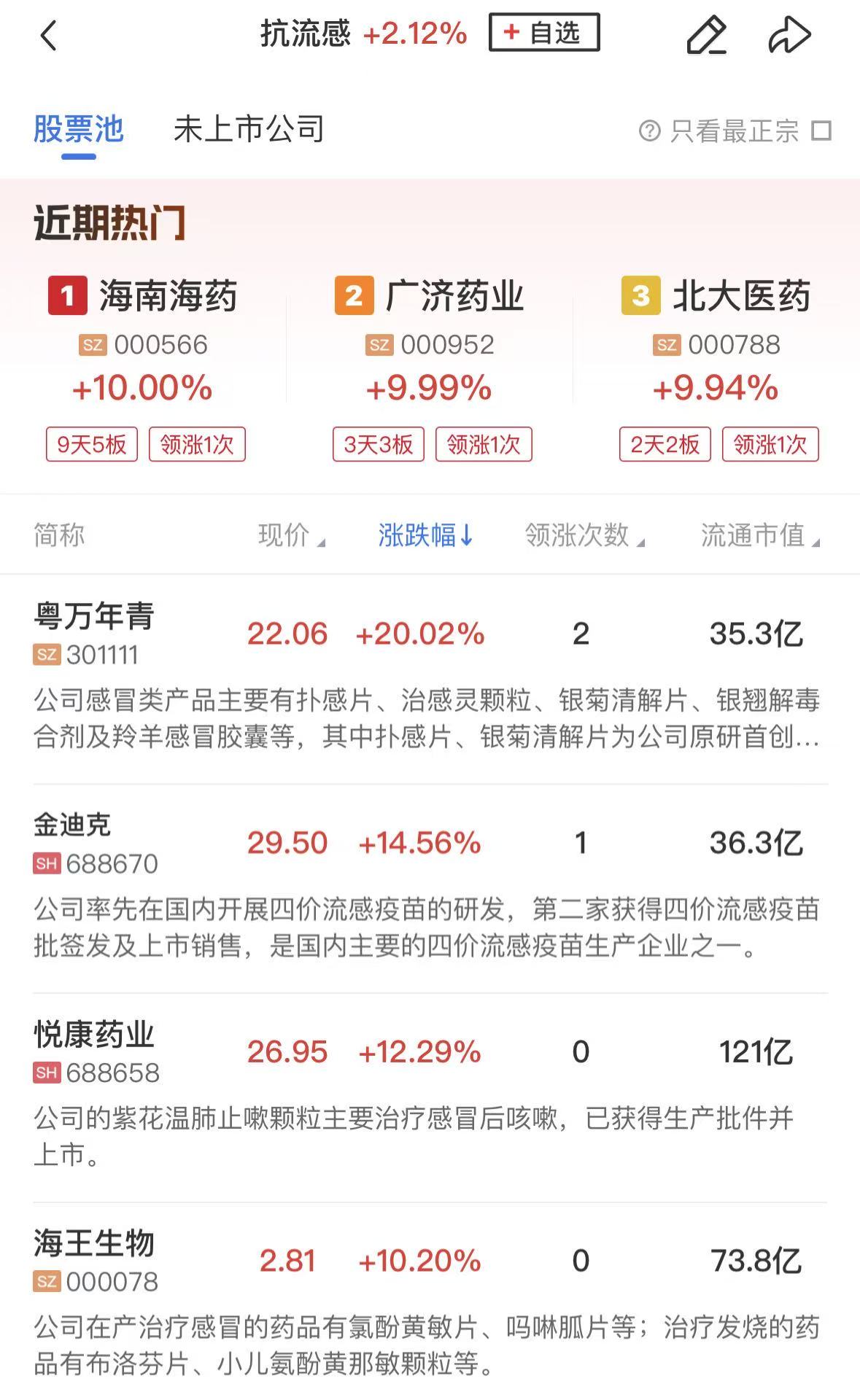Check the 只看最正宗 checkbox

pyautogui.click(x=822, y=131)
